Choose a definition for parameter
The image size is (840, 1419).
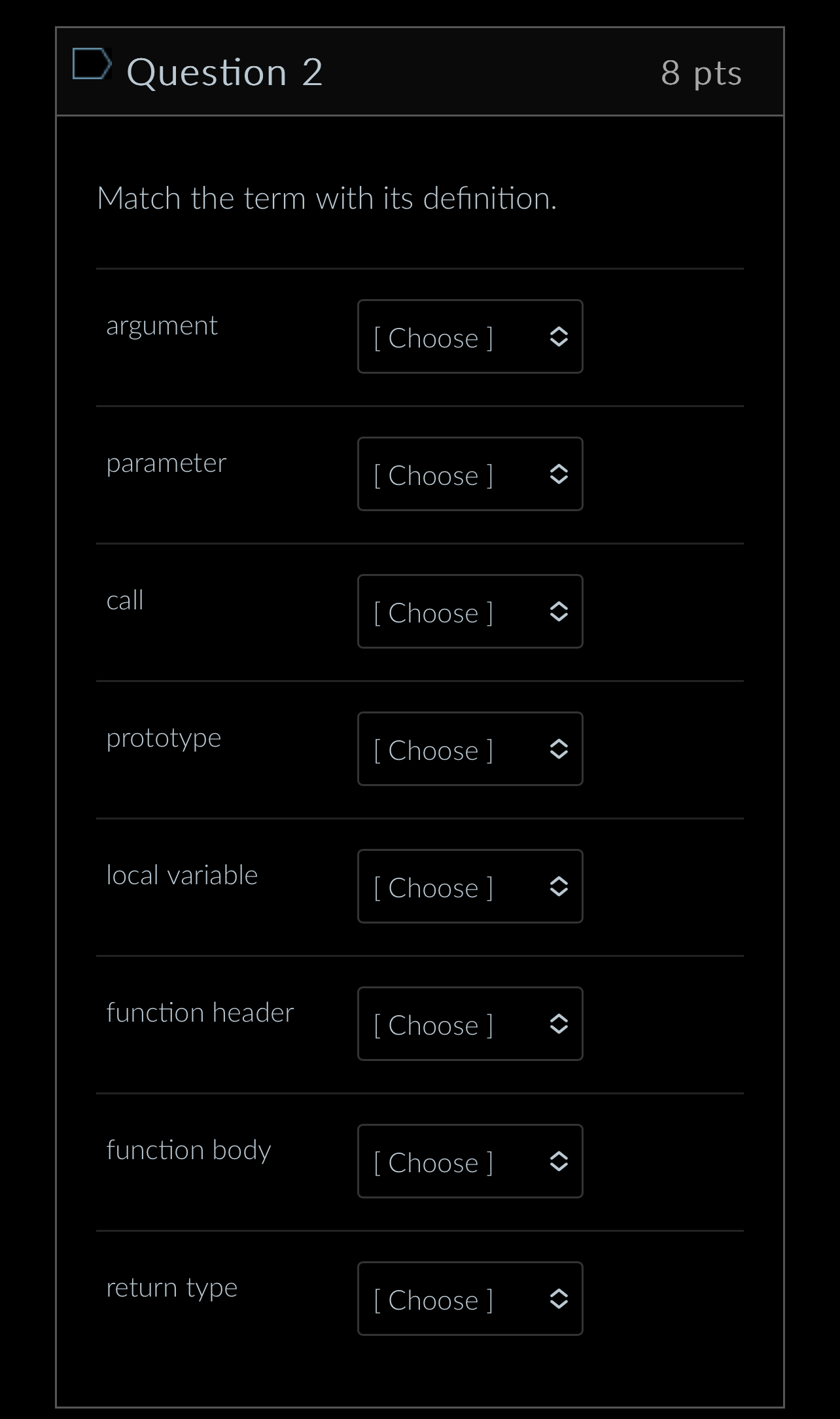[x=470, y=475]
